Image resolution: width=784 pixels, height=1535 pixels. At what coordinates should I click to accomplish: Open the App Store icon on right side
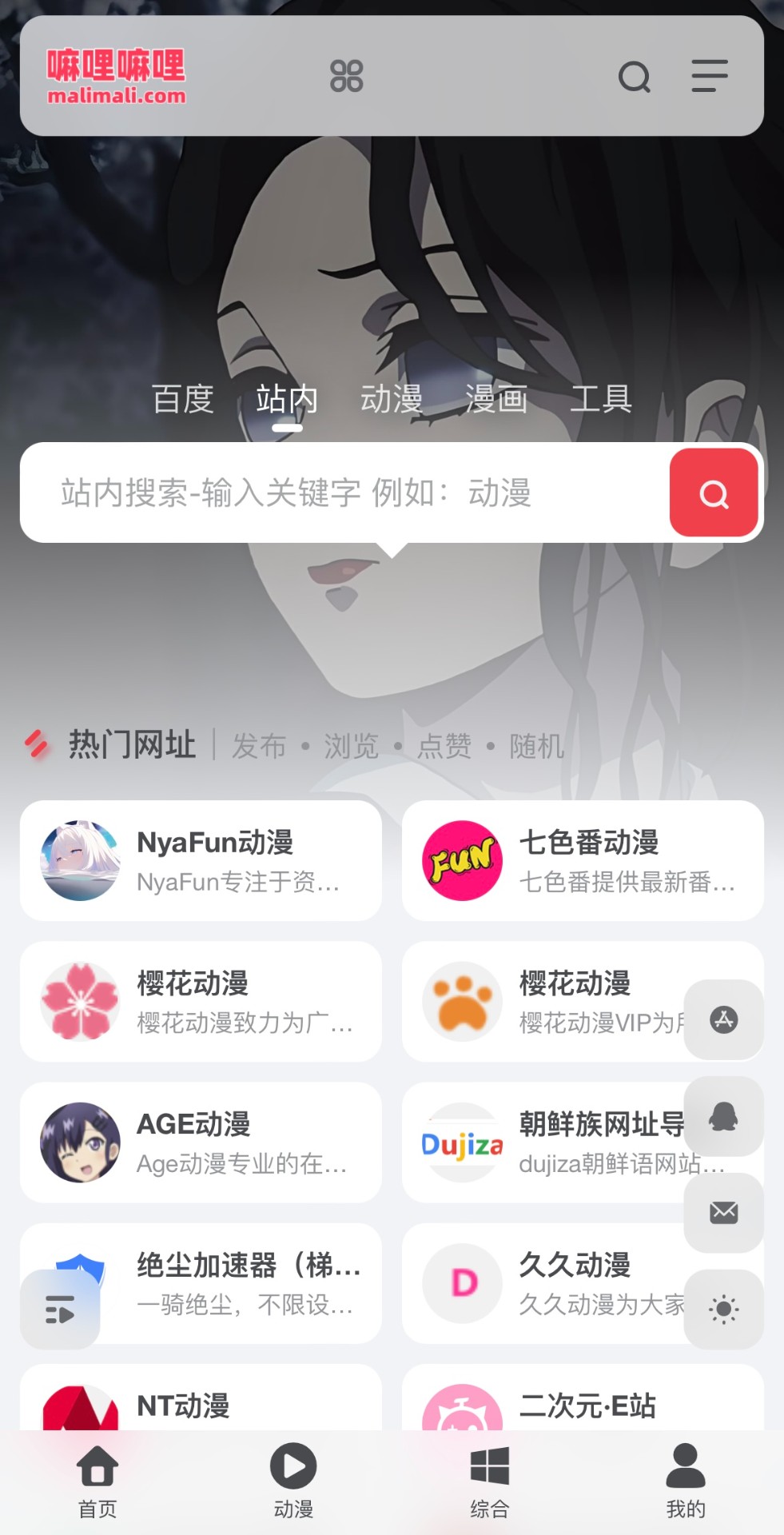[722, 1020]
